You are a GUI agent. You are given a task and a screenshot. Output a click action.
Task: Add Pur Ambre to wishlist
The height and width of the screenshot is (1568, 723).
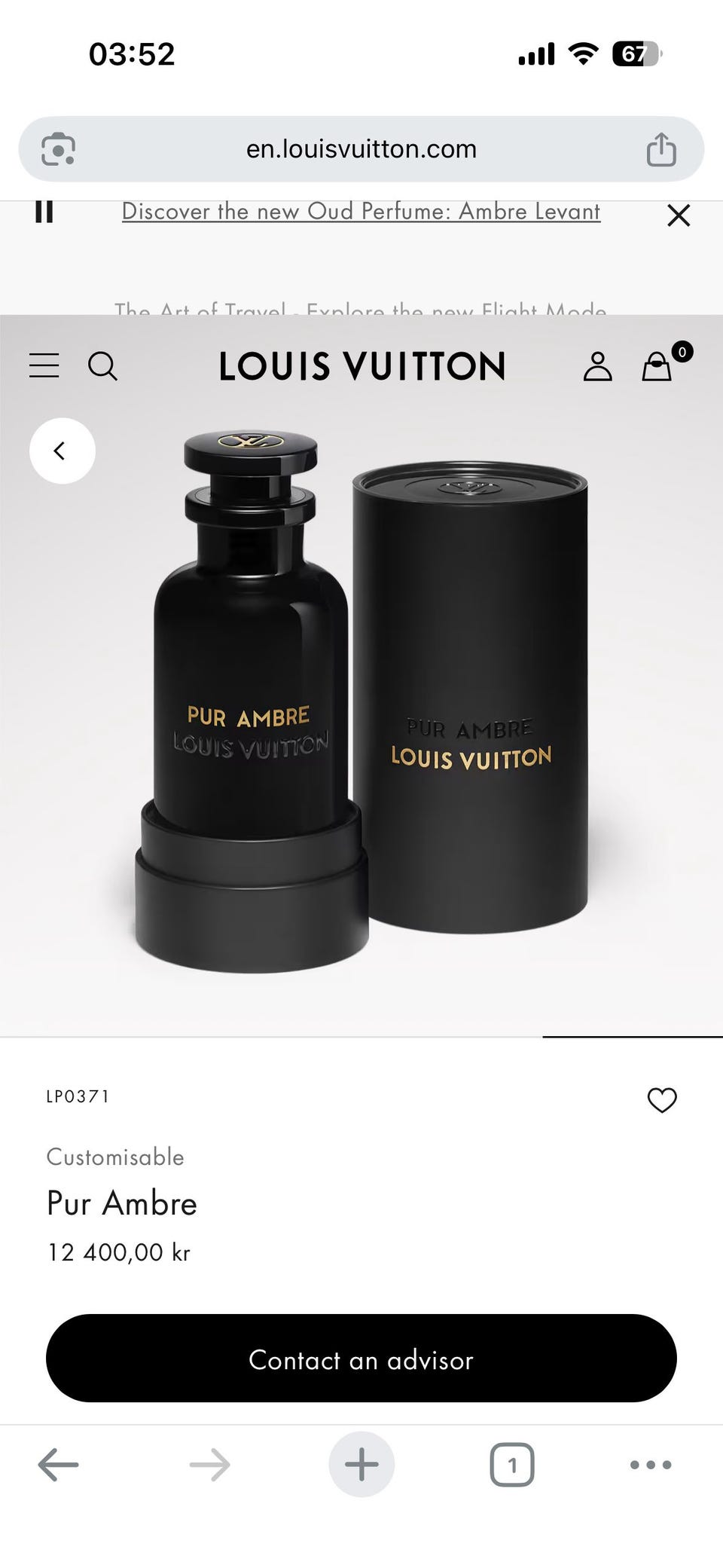(662, 1100)
